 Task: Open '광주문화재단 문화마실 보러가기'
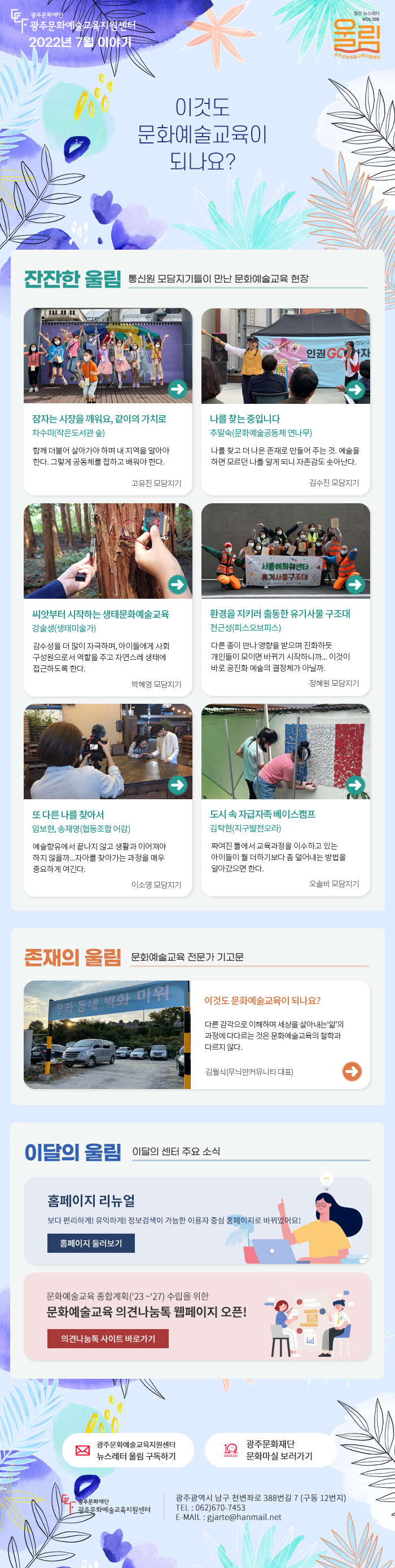(270, 1450)
